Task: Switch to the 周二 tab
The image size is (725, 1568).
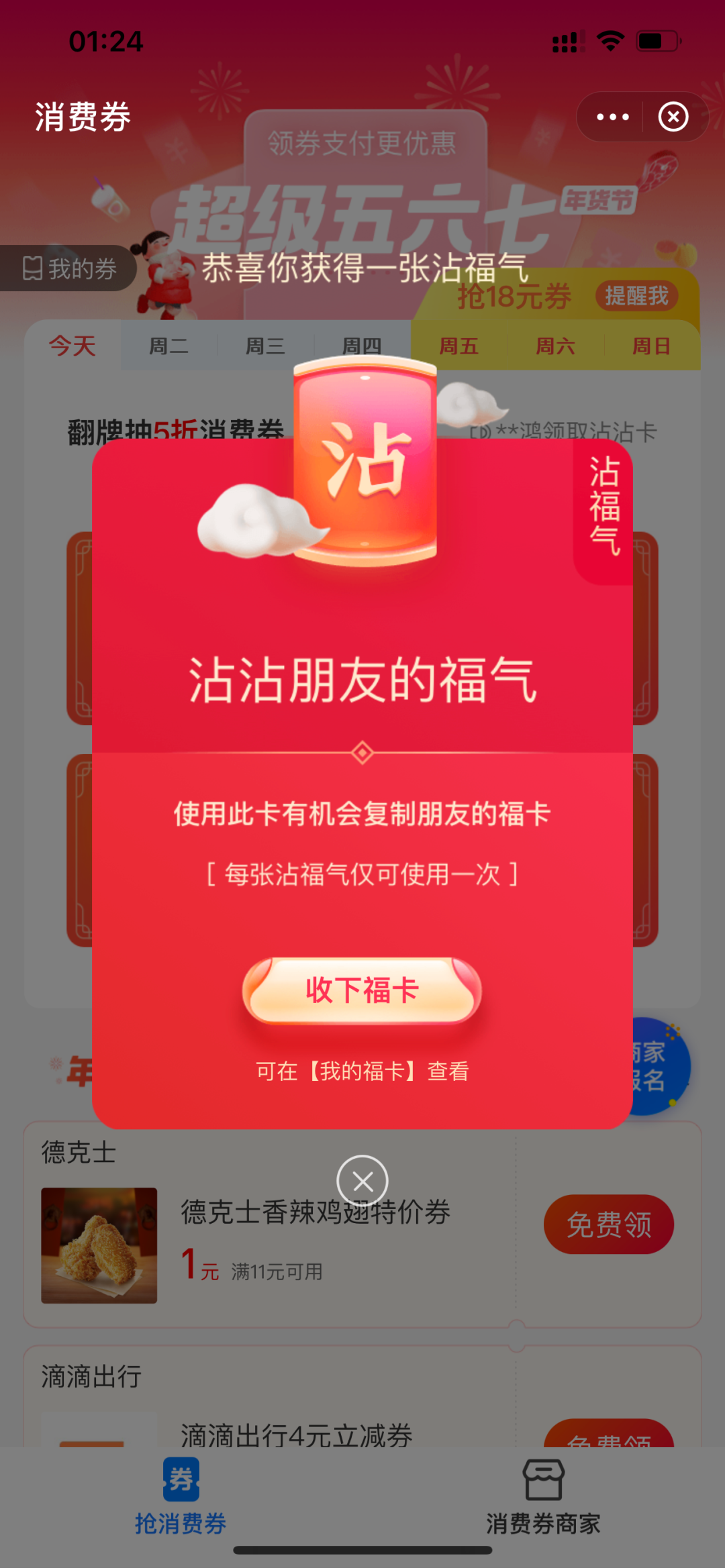Action: [x=168, y=346]
